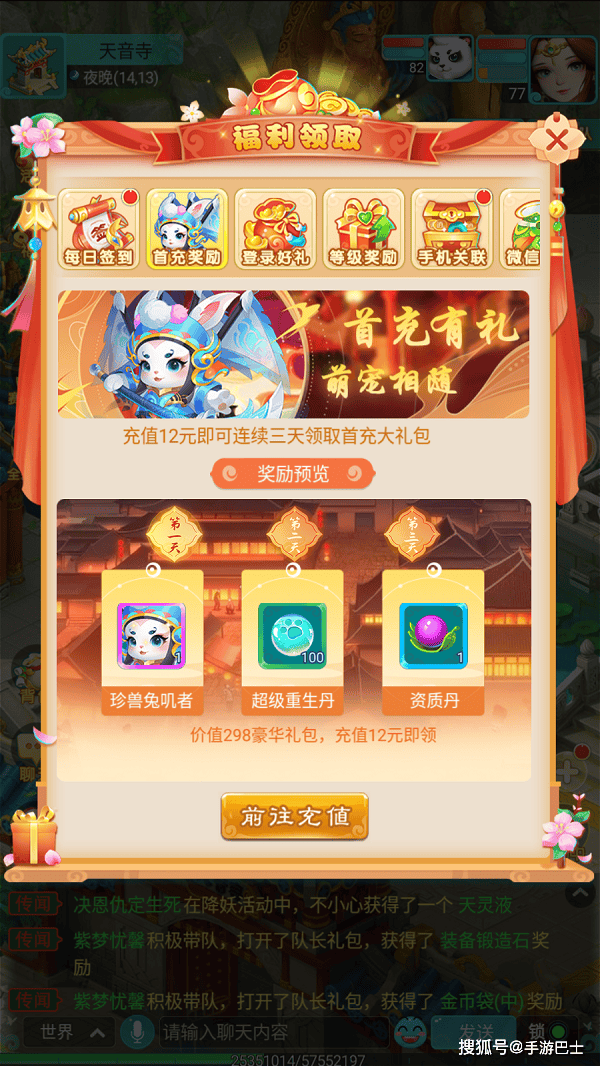Tap the microphone voice input icon
Image resolution: width=600 pixels, height=1066 pixels.
coord(137,1033)
